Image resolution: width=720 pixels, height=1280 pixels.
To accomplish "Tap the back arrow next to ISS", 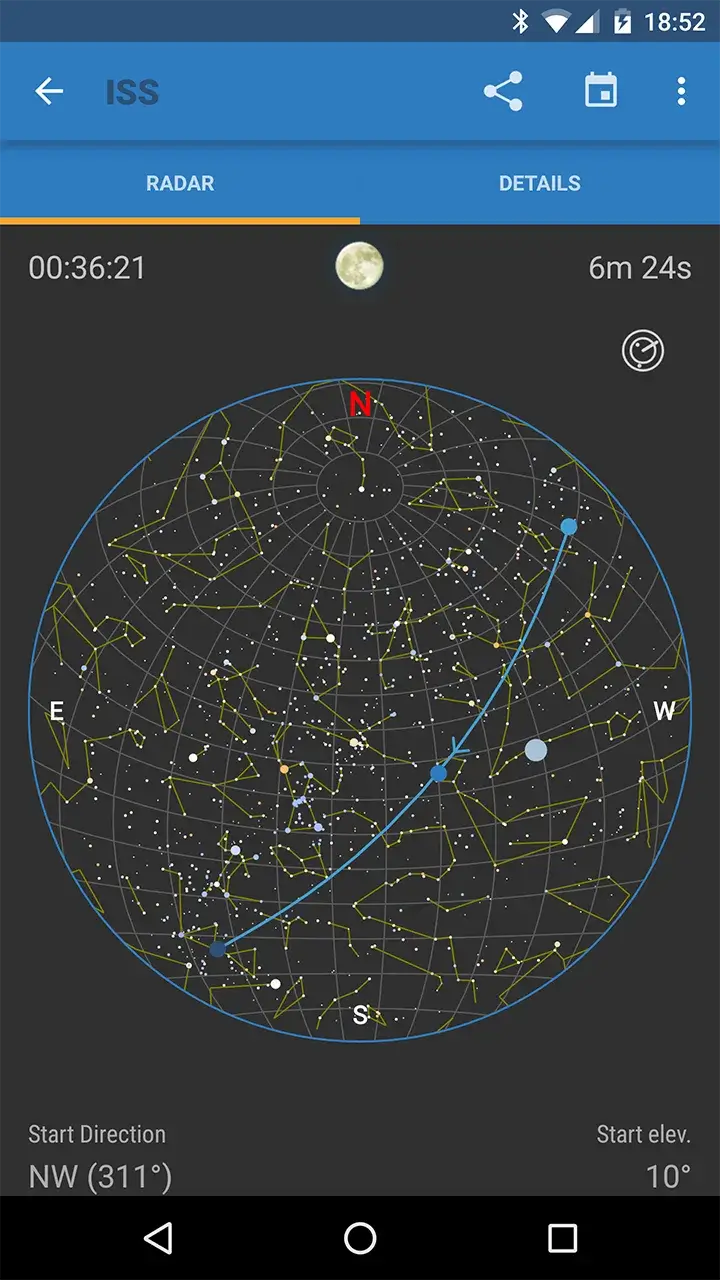I will click(48, 91).
